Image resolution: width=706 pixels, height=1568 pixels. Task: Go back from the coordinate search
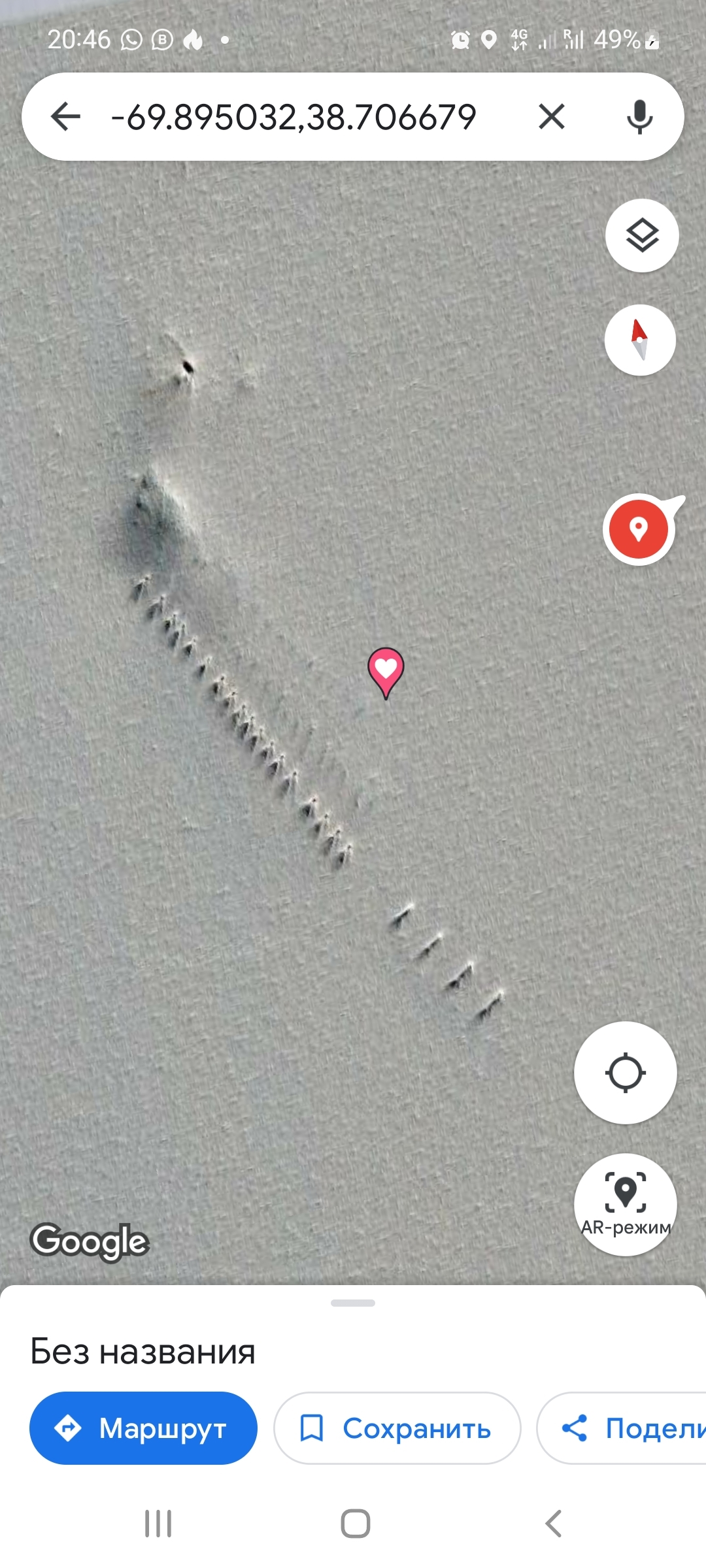coord(65,117)
